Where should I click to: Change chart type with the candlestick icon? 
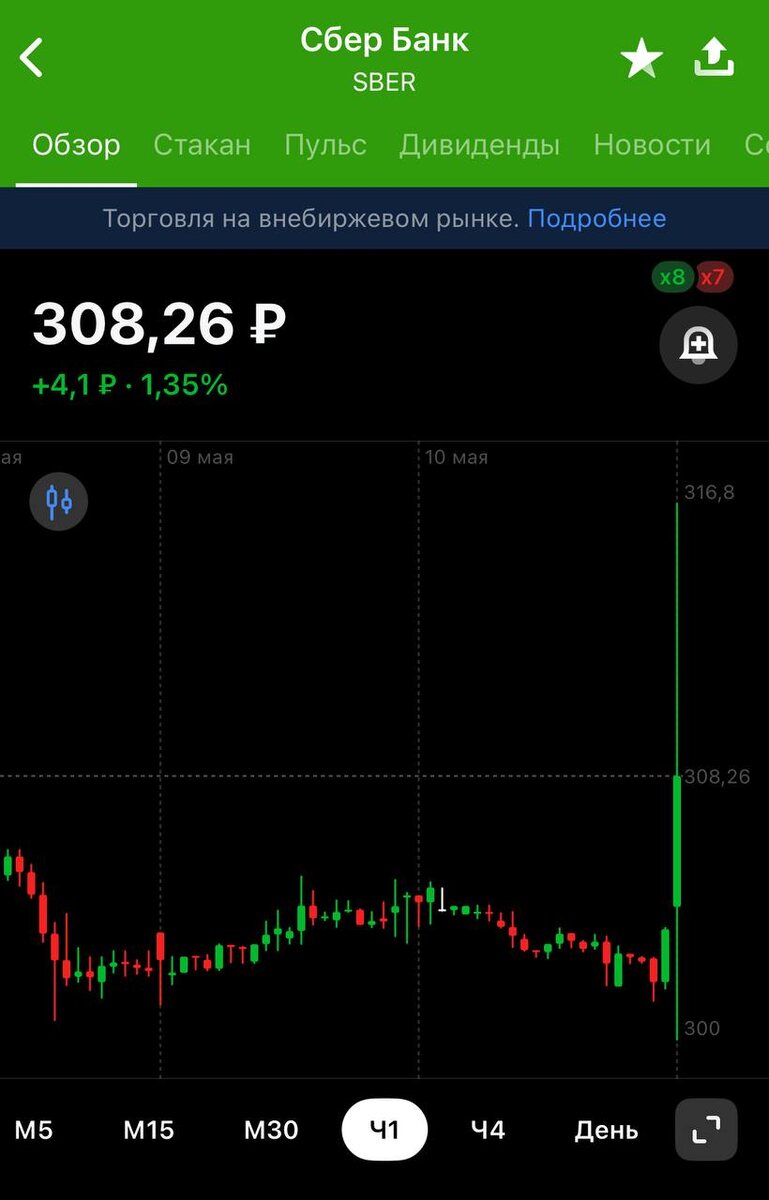(x=59, y=500)
